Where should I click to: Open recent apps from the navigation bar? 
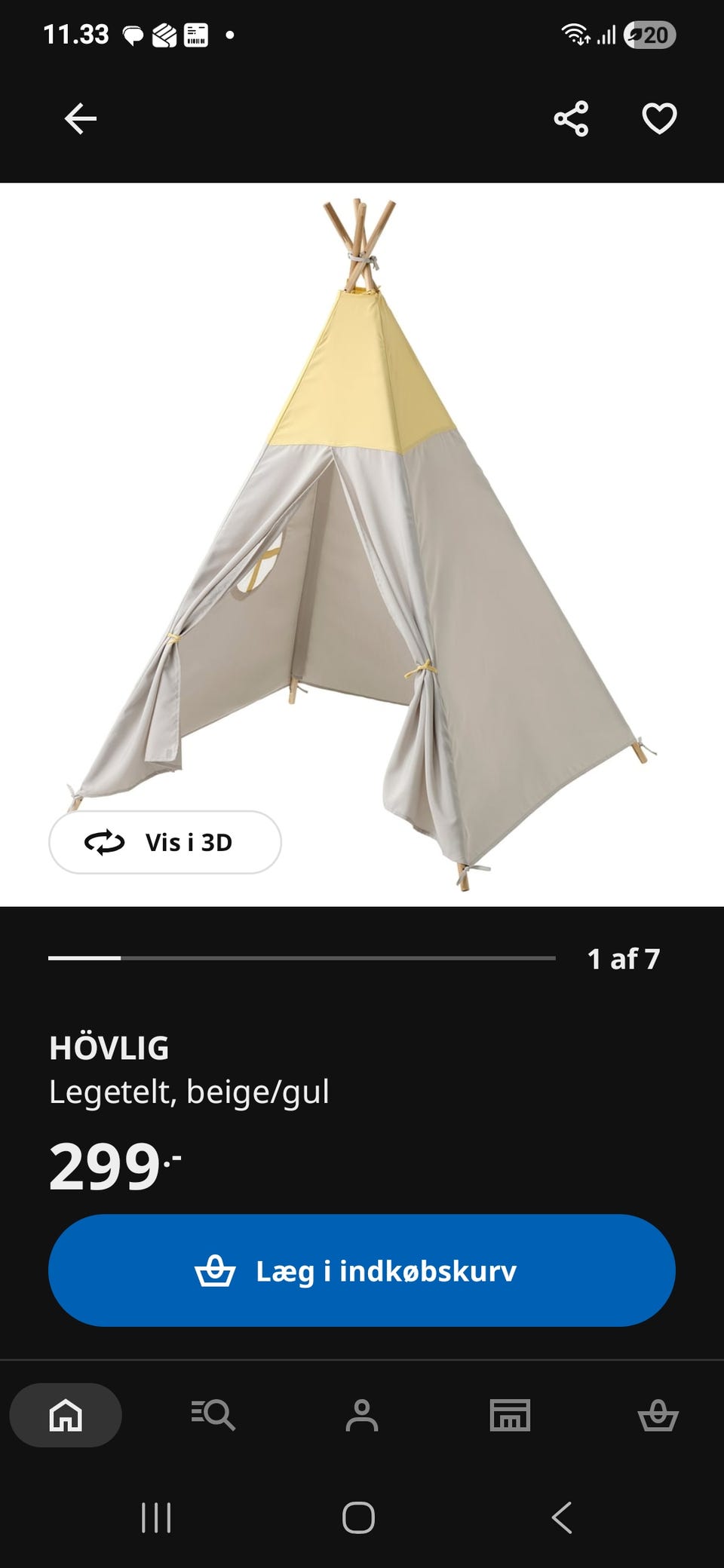156,1517
